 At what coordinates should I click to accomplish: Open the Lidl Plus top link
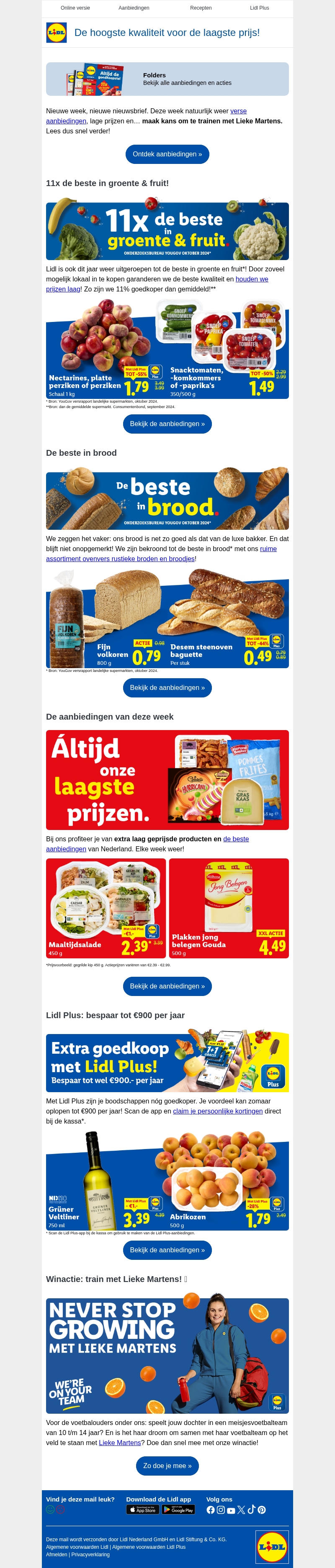point(260,8)
